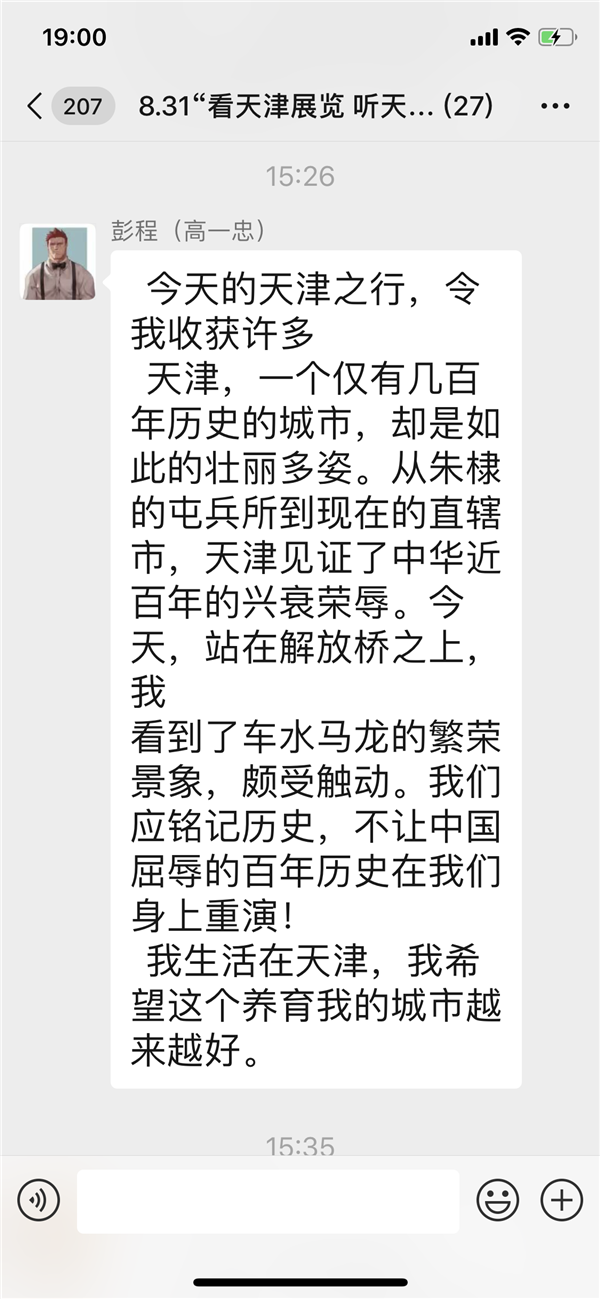The image size is (600, 1299).
Task: Open the emoji sticker panel
Action: pyautogui.click(x=497, y=1199)
